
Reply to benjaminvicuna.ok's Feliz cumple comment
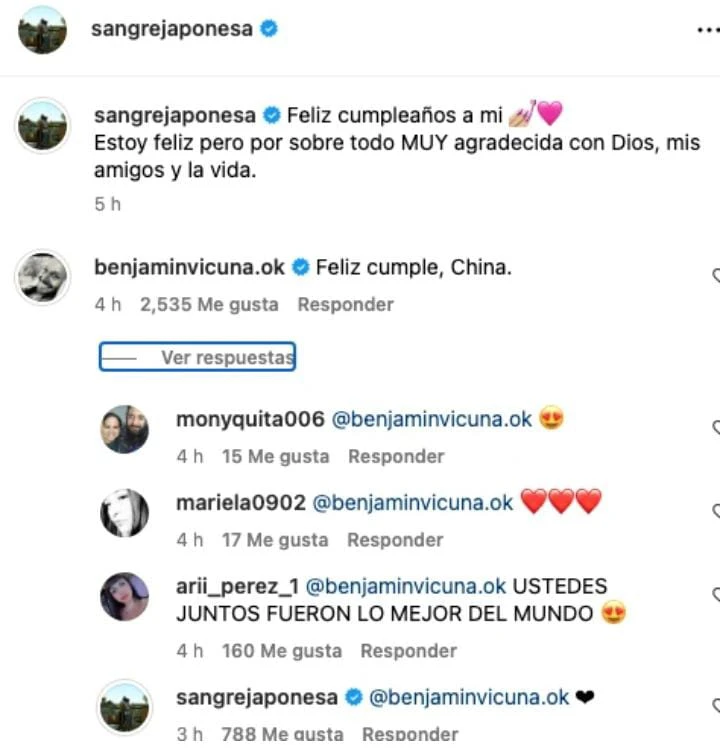(x=346, y=305)
